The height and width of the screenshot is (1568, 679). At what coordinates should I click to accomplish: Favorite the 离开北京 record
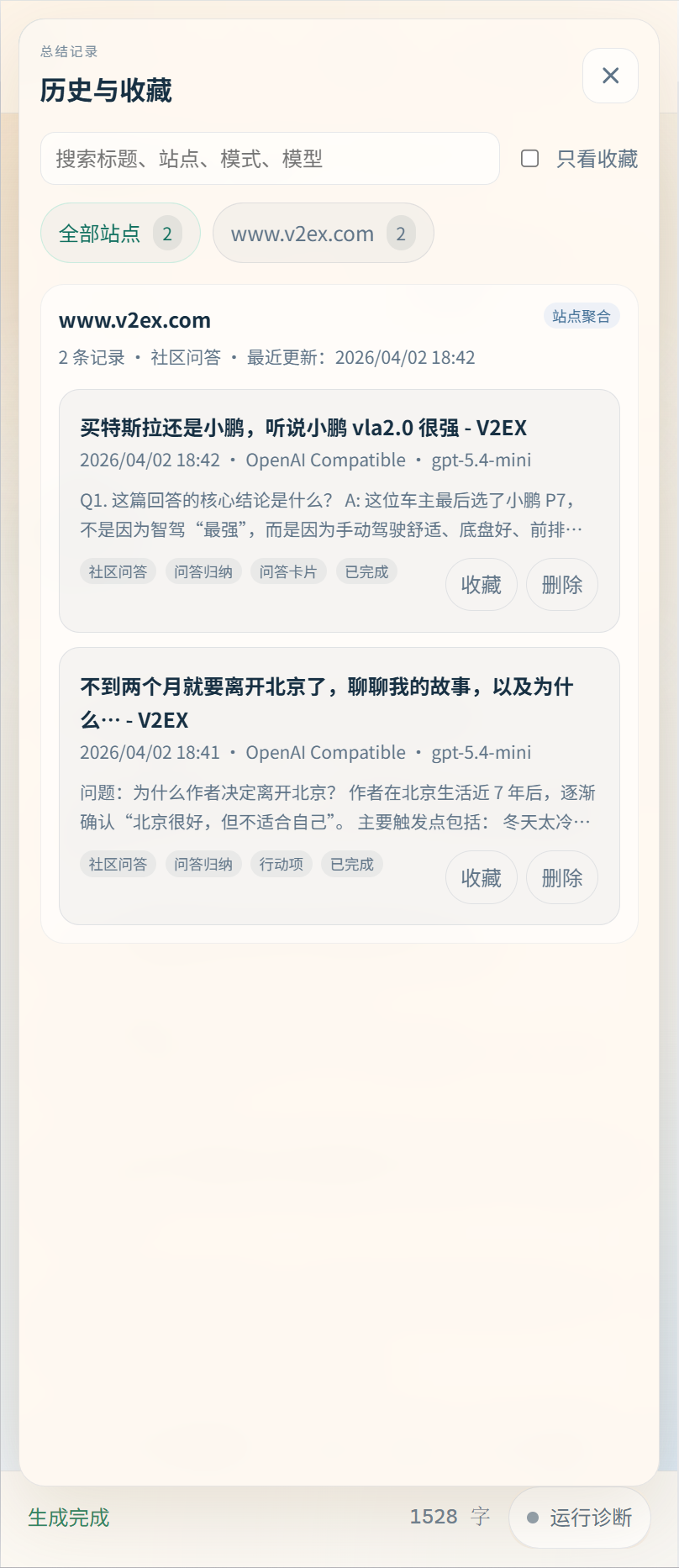[481, 878]
